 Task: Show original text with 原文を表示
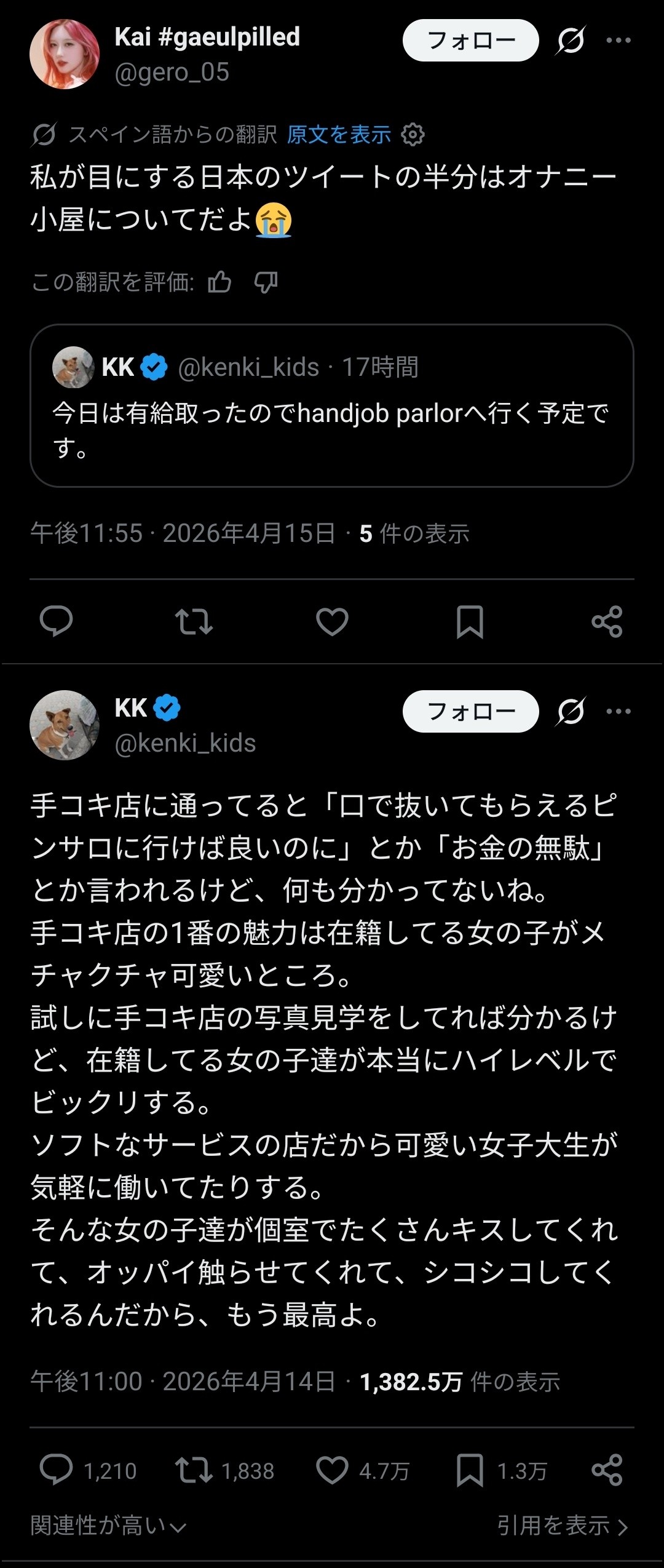339,134
